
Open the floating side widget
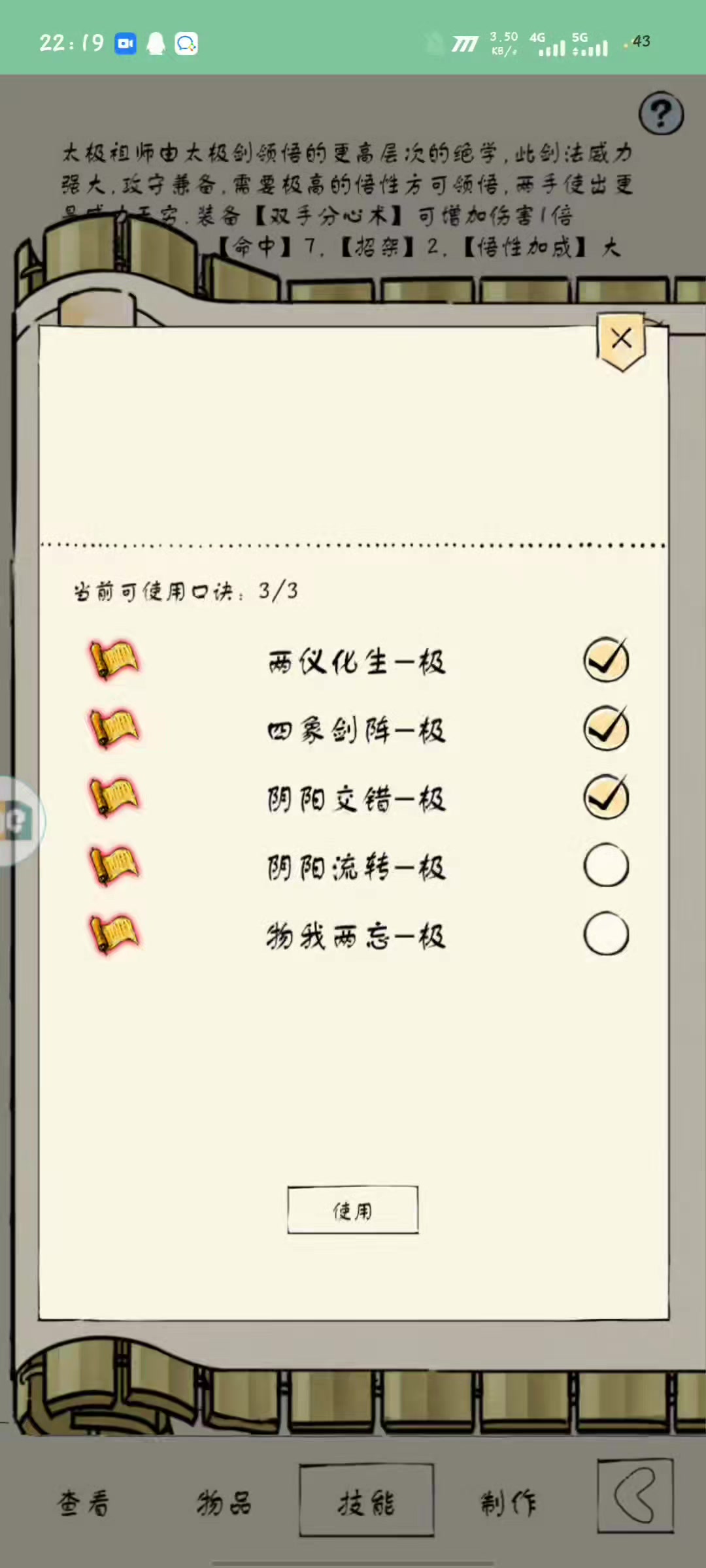[20, 821]
